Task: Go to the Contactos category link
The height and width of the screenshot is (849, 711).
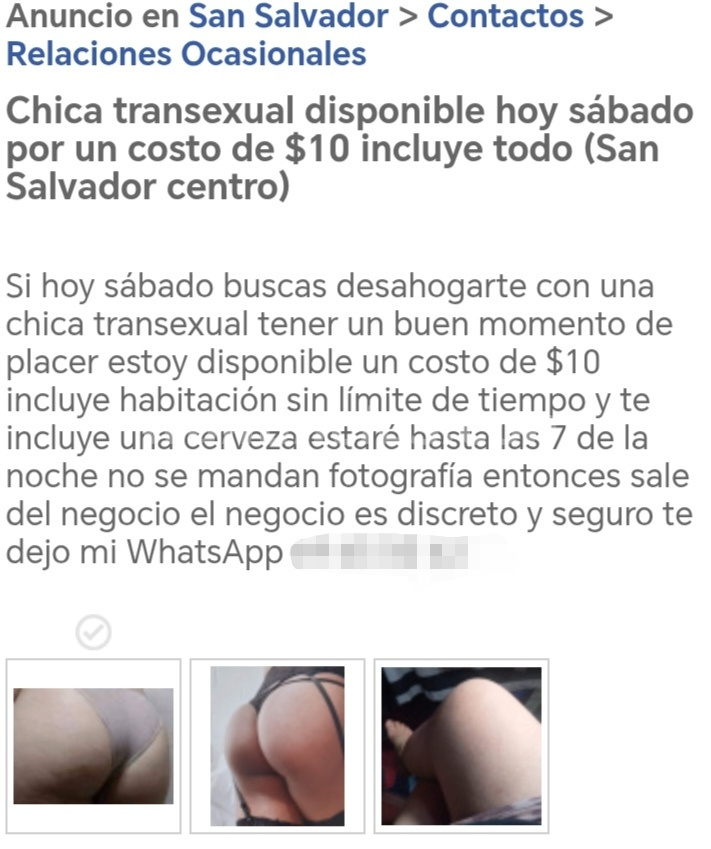Action: coord(505,17)
